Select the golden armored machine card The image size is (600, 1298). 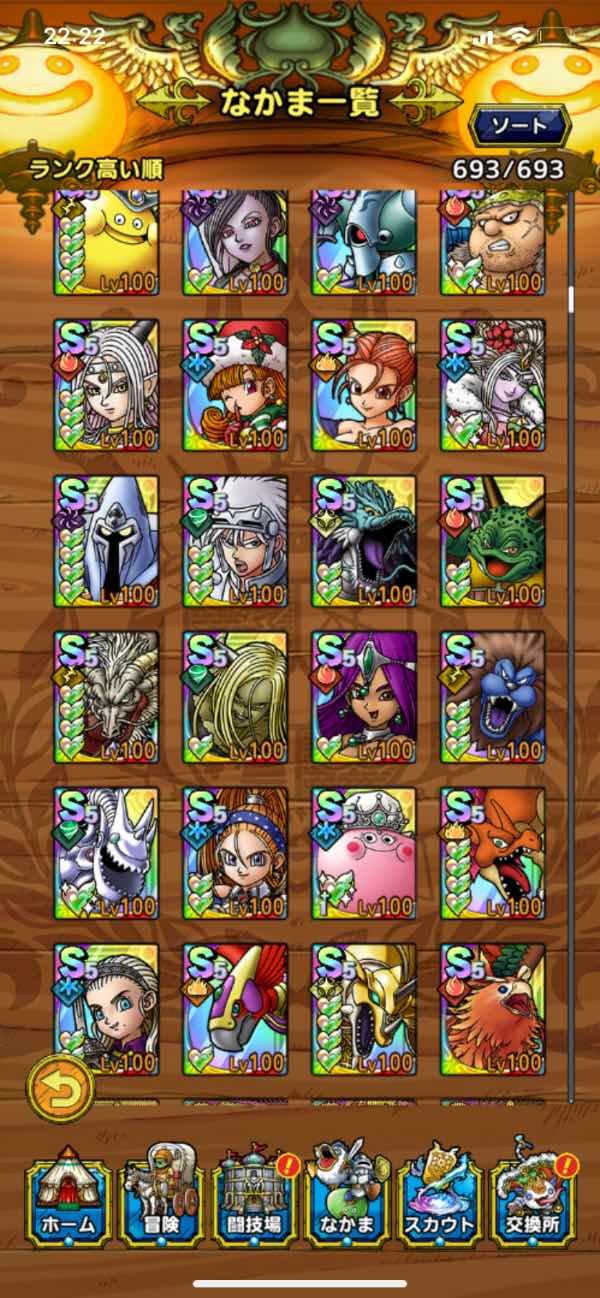(364, 1010)
